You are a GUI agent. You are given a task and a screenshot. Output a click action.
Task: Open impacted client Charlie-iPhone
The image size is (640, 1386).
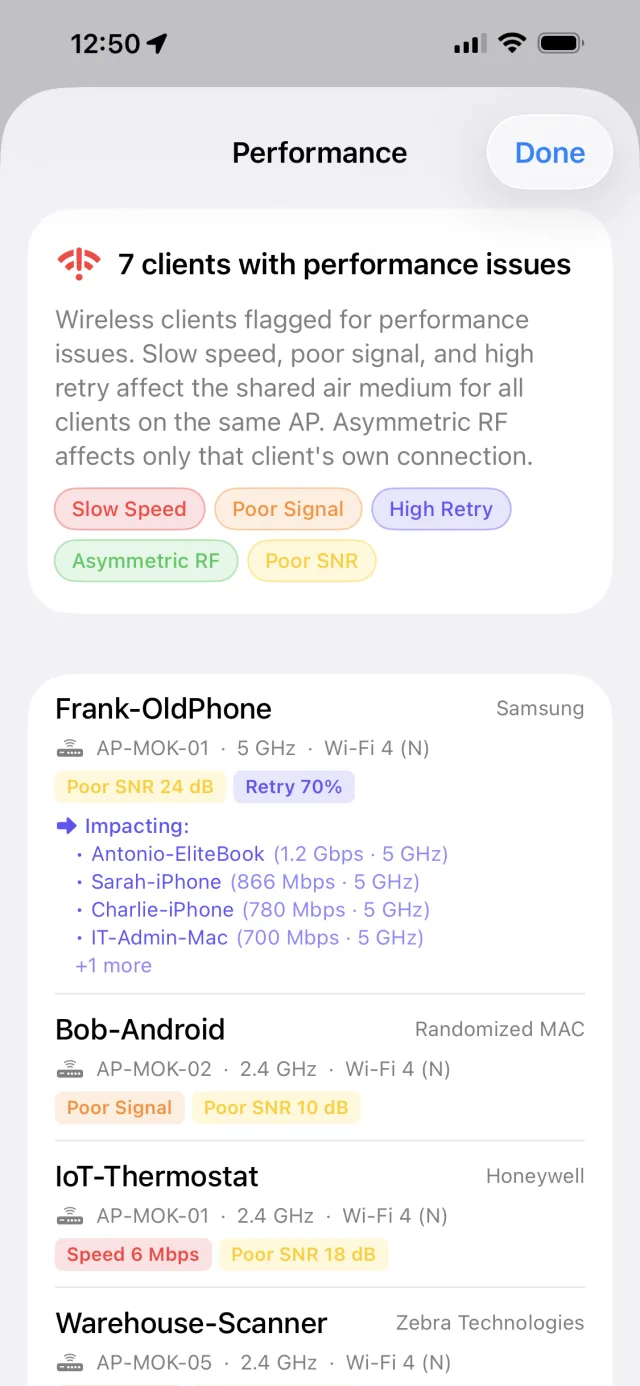pyautogui.click(x=162, y=910)
